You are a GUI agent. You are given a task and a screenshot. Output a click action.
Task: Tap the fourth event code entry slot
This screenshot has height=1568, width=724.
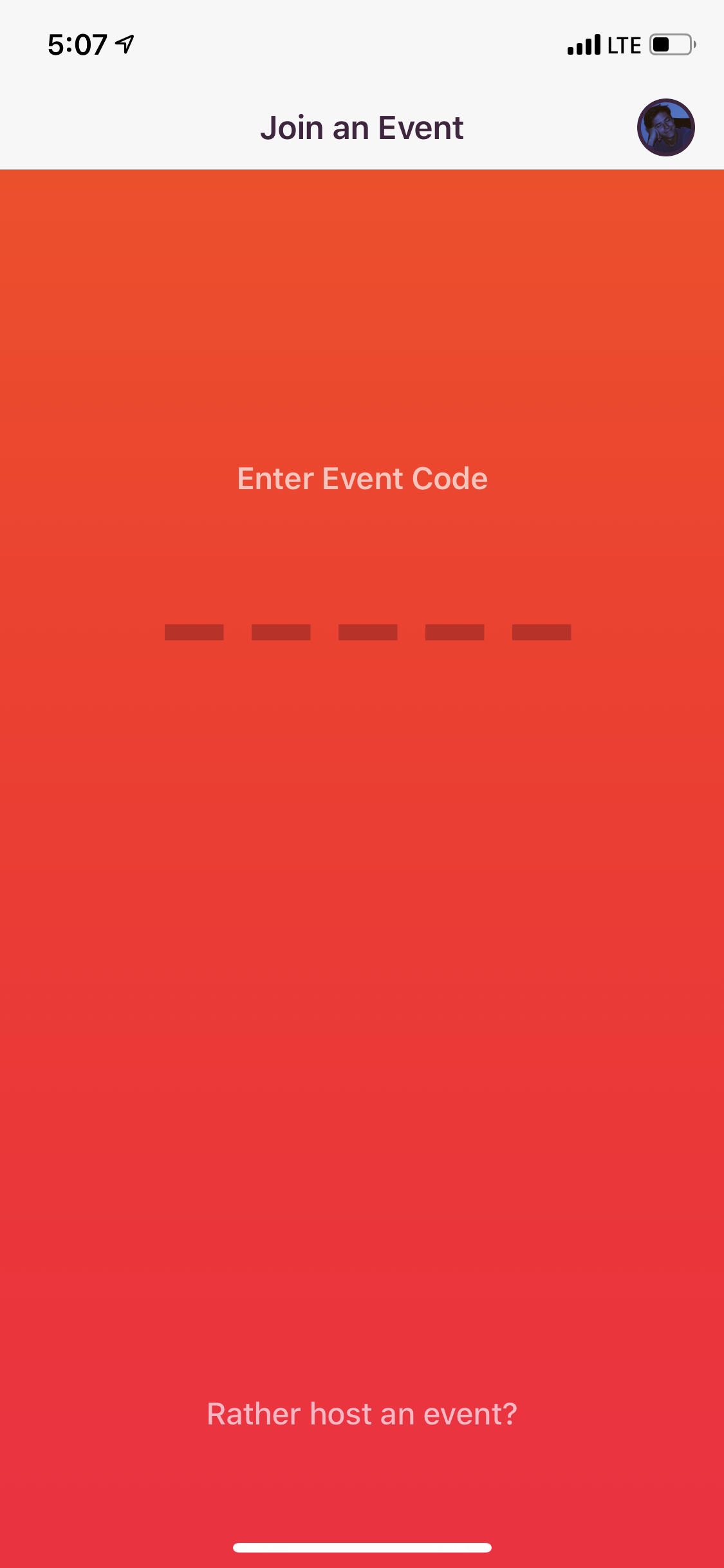click(454, 633)
